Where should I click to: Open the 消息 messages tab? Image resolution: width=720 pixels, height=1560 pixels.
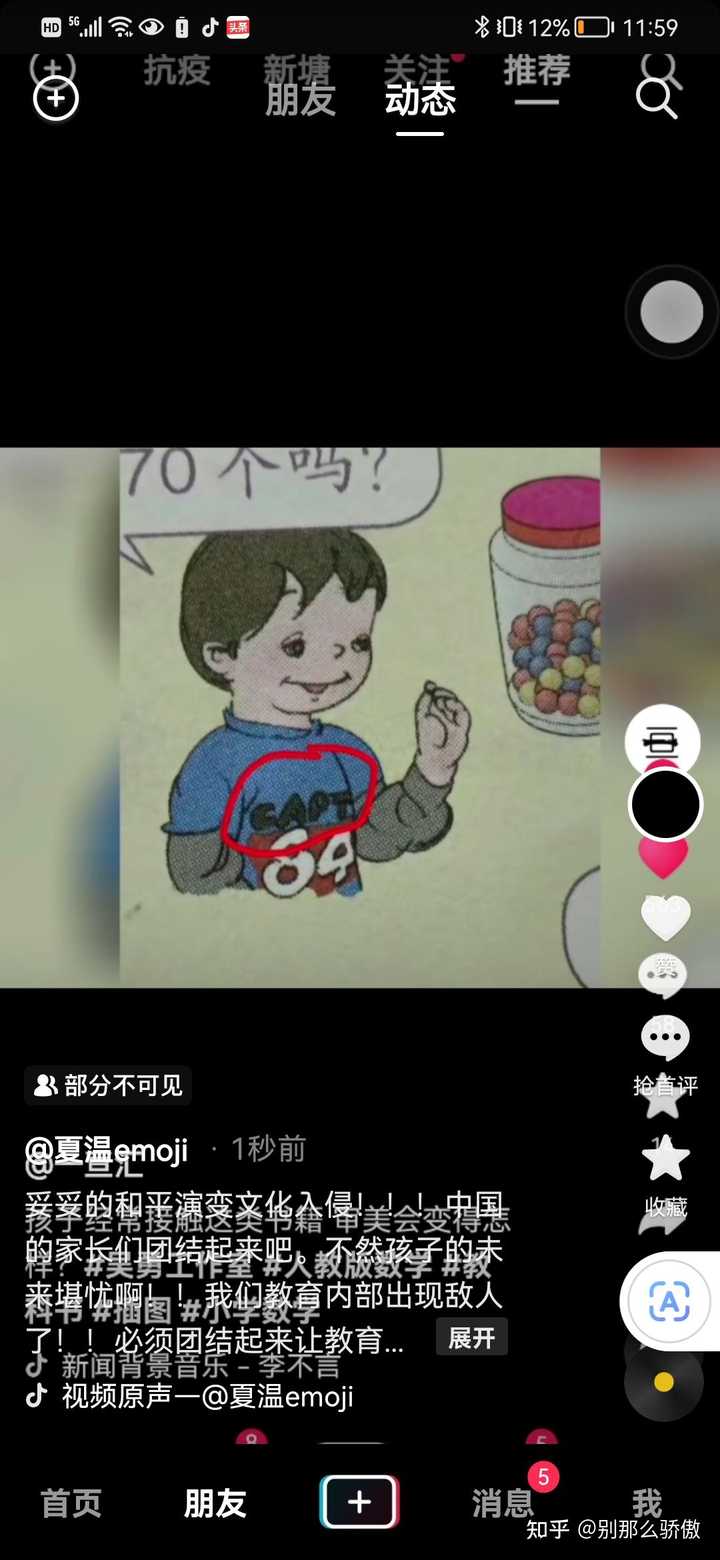[x=503, y=1503]
